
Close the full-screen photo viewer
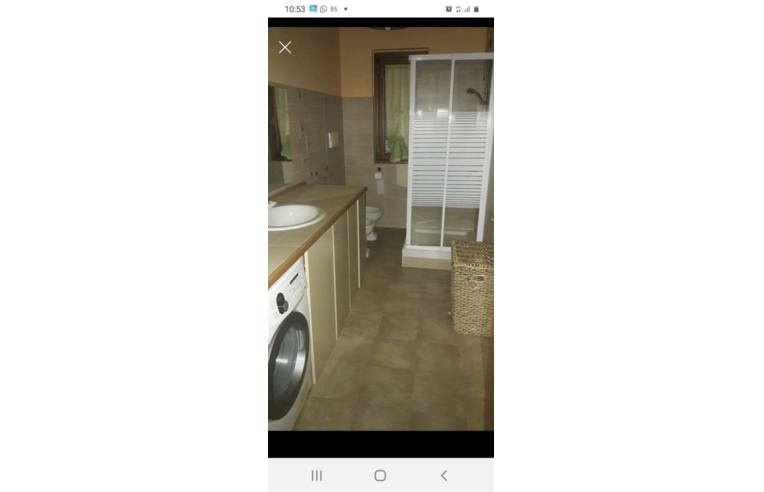285,47
